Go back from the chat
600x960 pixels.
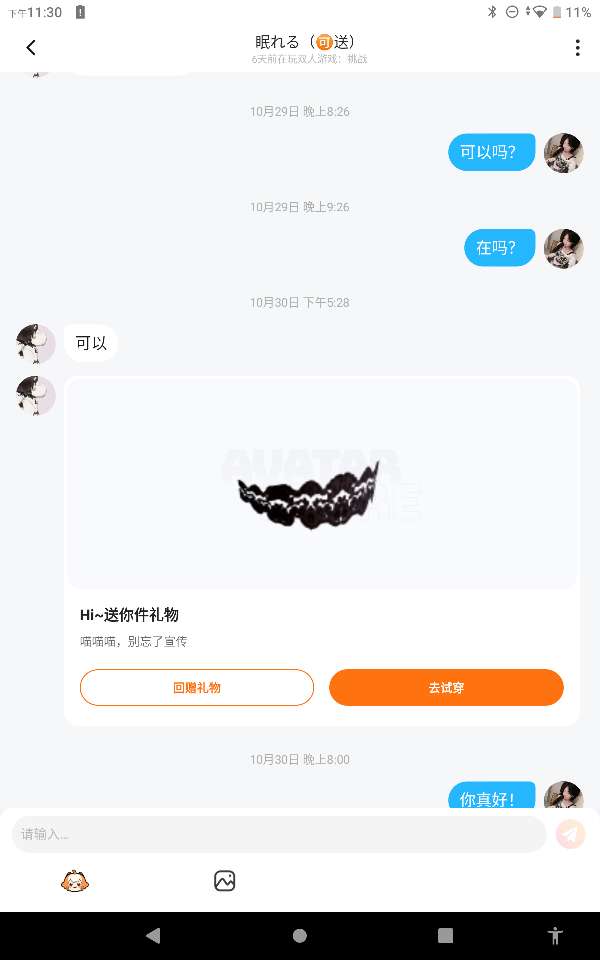coord(31,47)
